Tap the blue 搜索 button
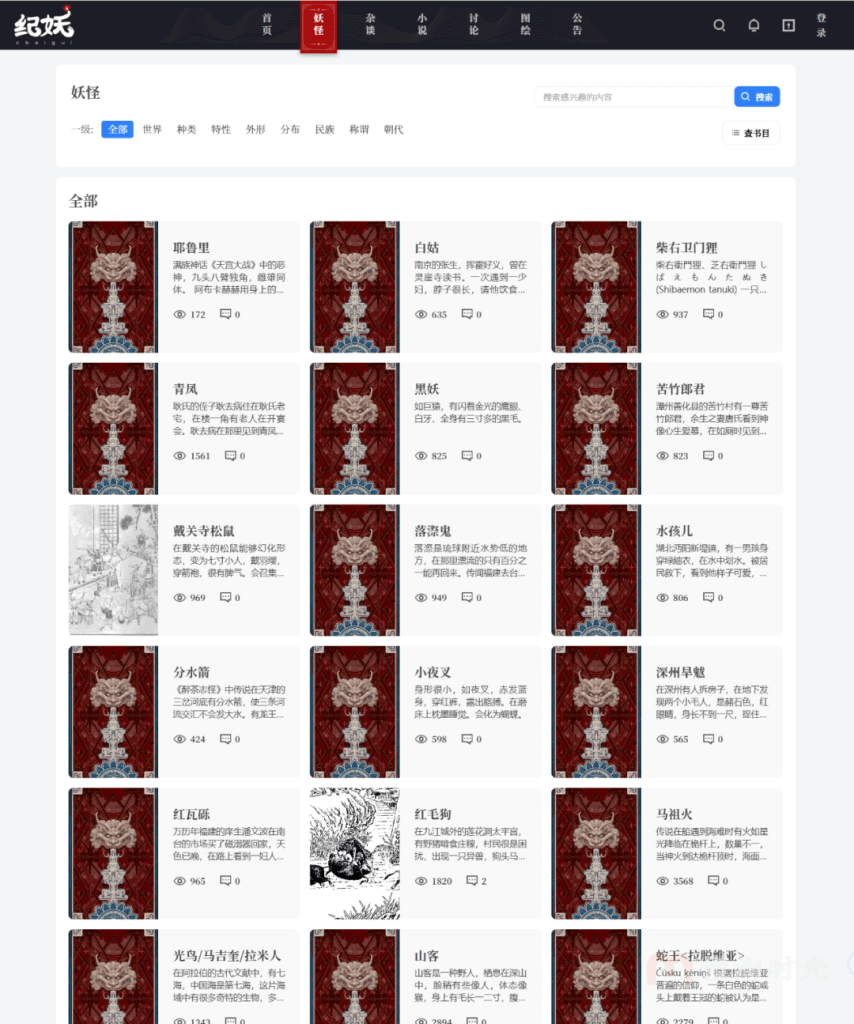854x1024 pixels. coord(757,97)
